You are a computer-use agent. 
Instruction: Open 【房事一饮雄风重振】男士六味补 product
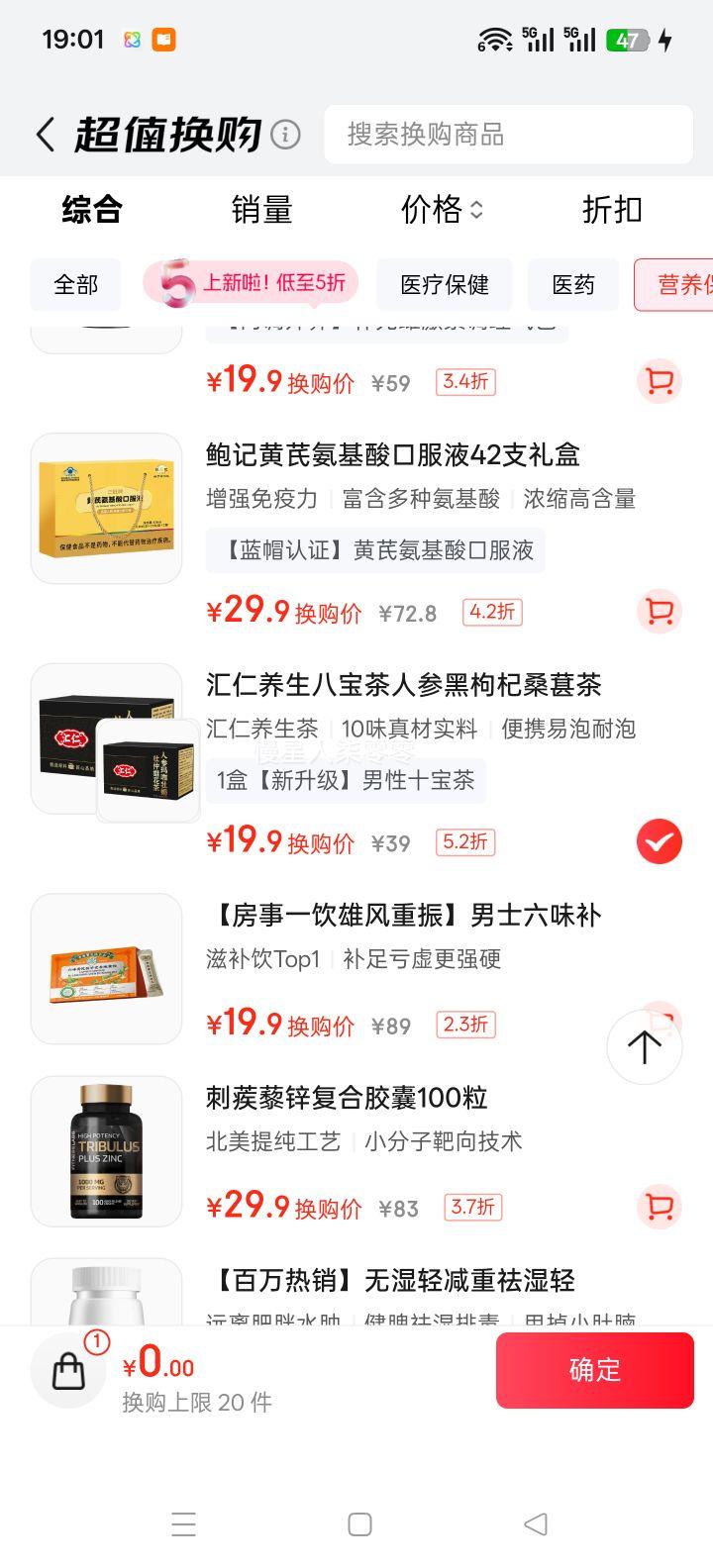click(406, 916)
